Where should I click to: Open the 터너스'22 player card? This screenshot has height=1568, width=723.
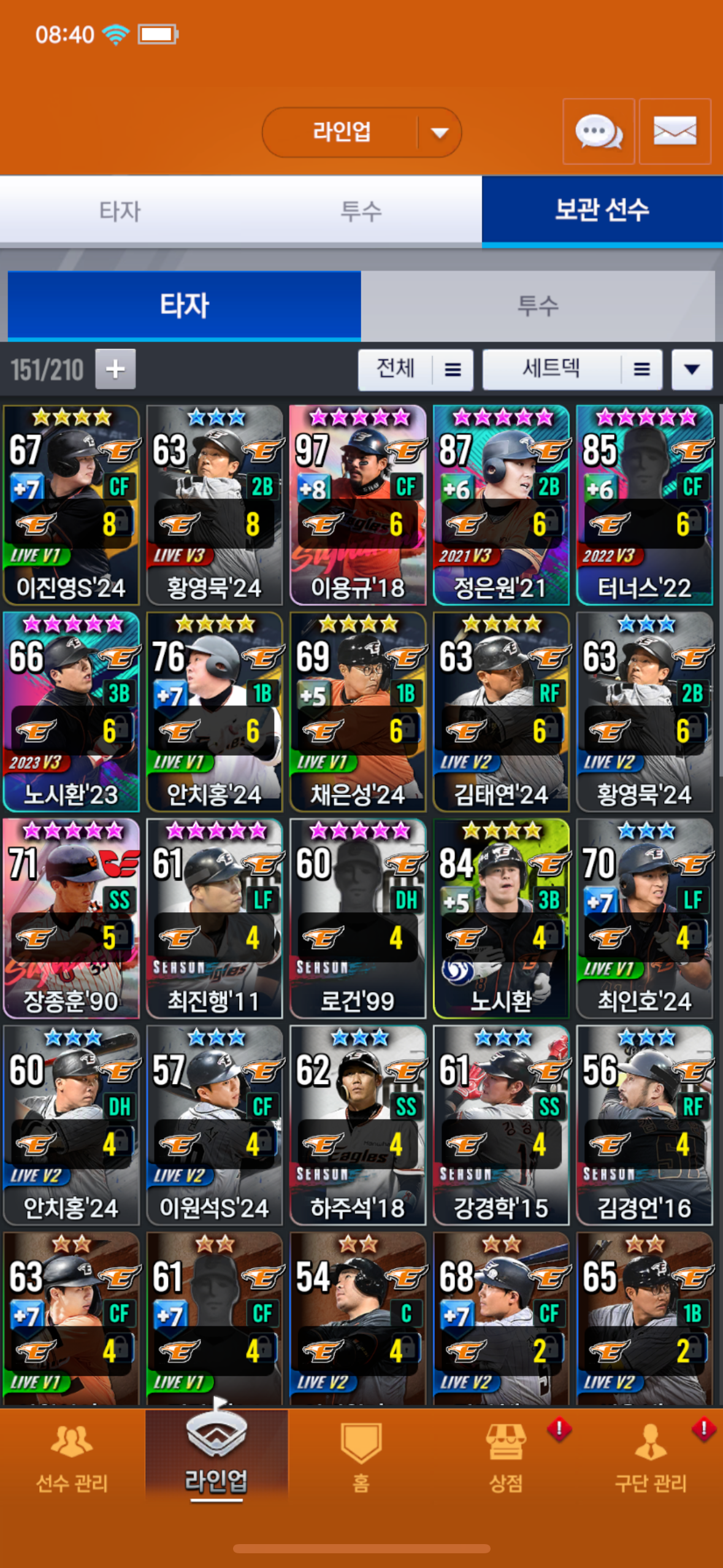click(x=645, y=505)
